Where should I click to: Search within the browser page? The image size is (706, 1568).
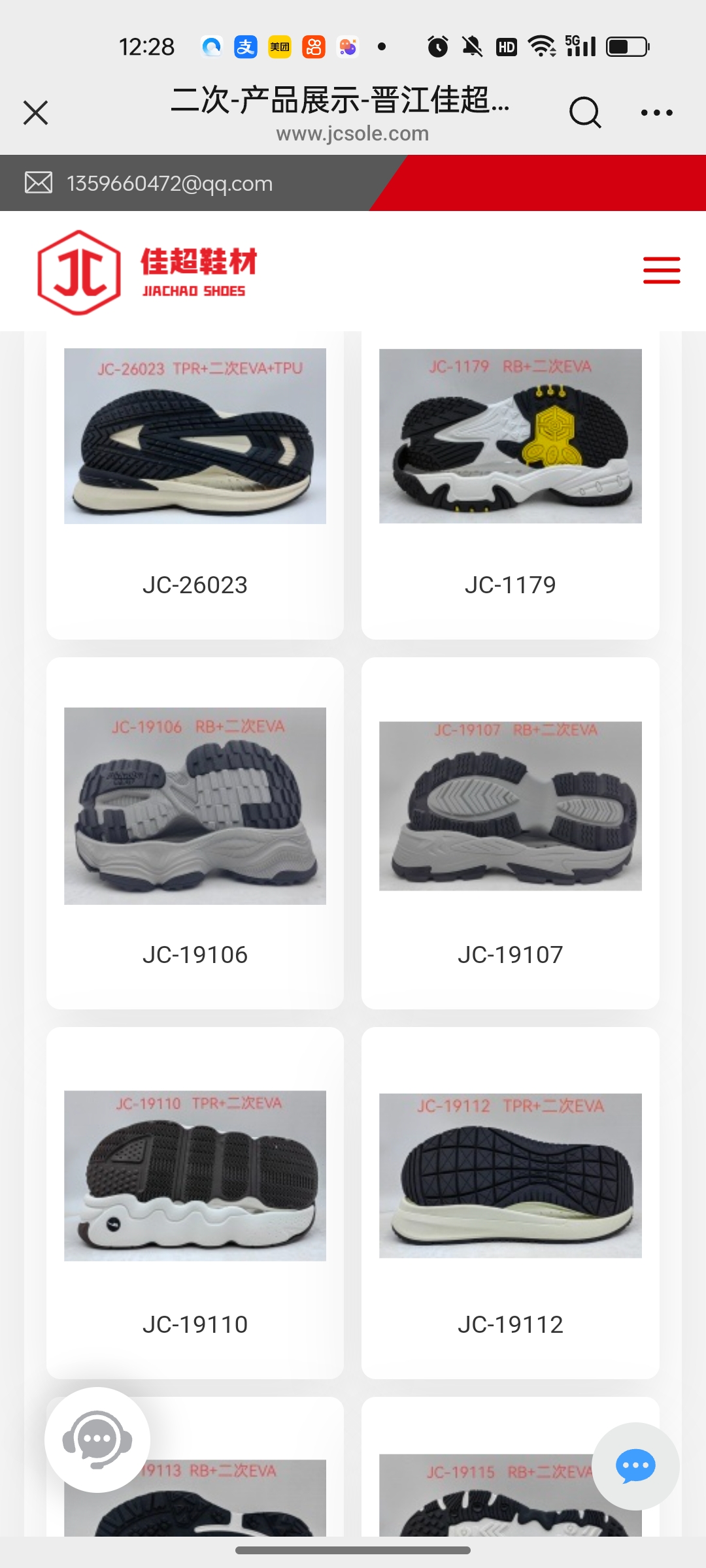[x=584, y=112]
